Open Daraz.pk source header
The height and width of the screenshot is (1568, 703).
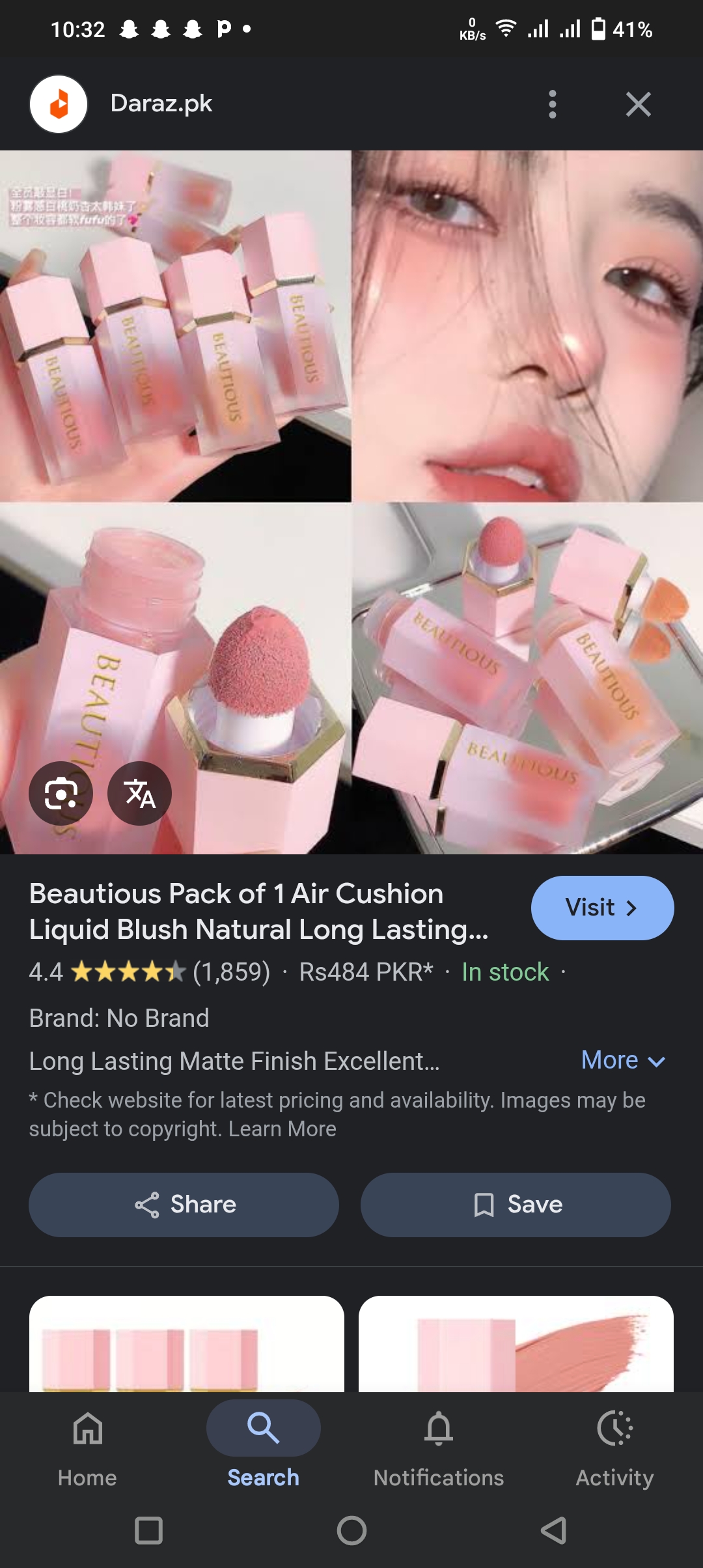click(x=161, y=104)
